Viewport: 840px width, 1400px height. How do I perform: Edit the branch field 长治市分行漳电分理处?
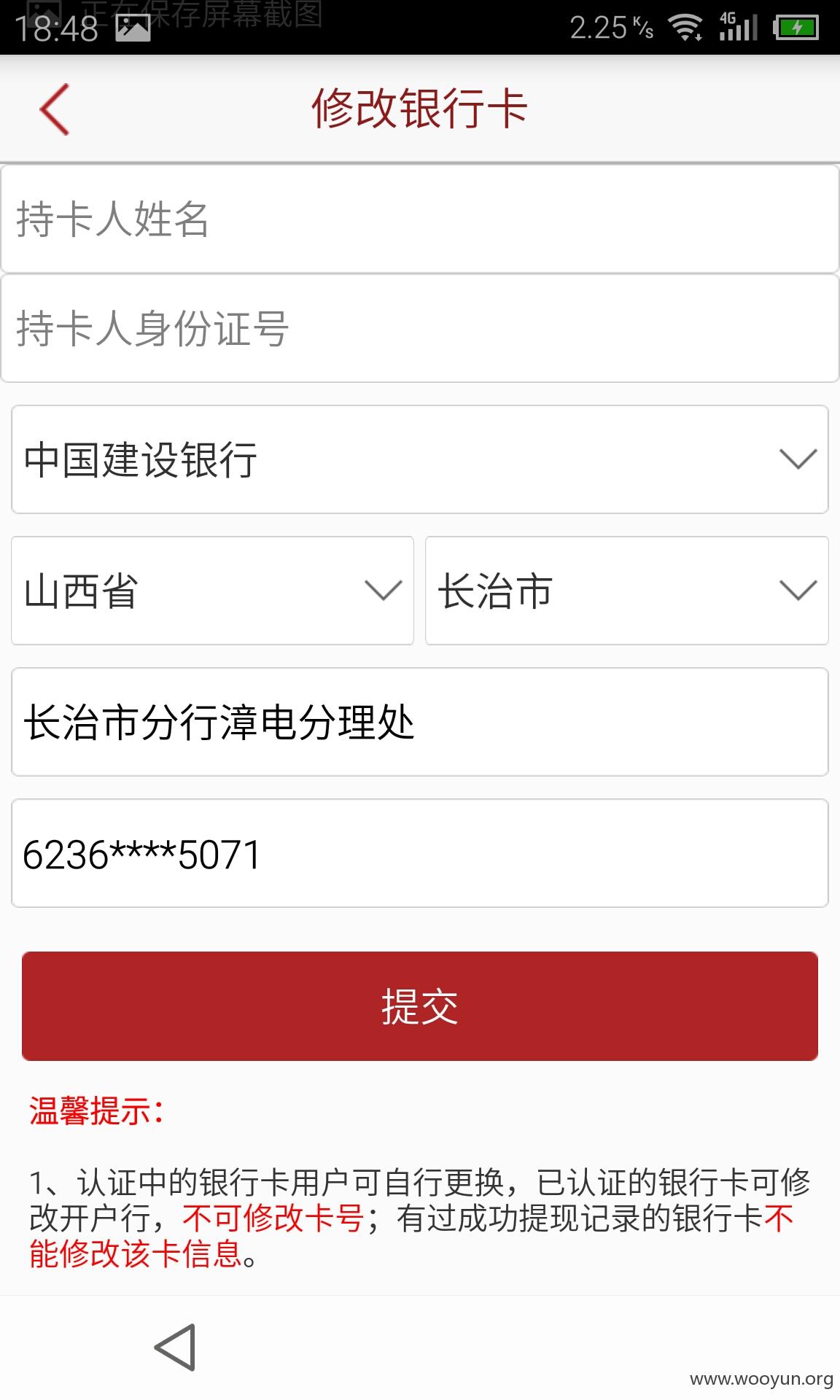[x=420, y=722]
